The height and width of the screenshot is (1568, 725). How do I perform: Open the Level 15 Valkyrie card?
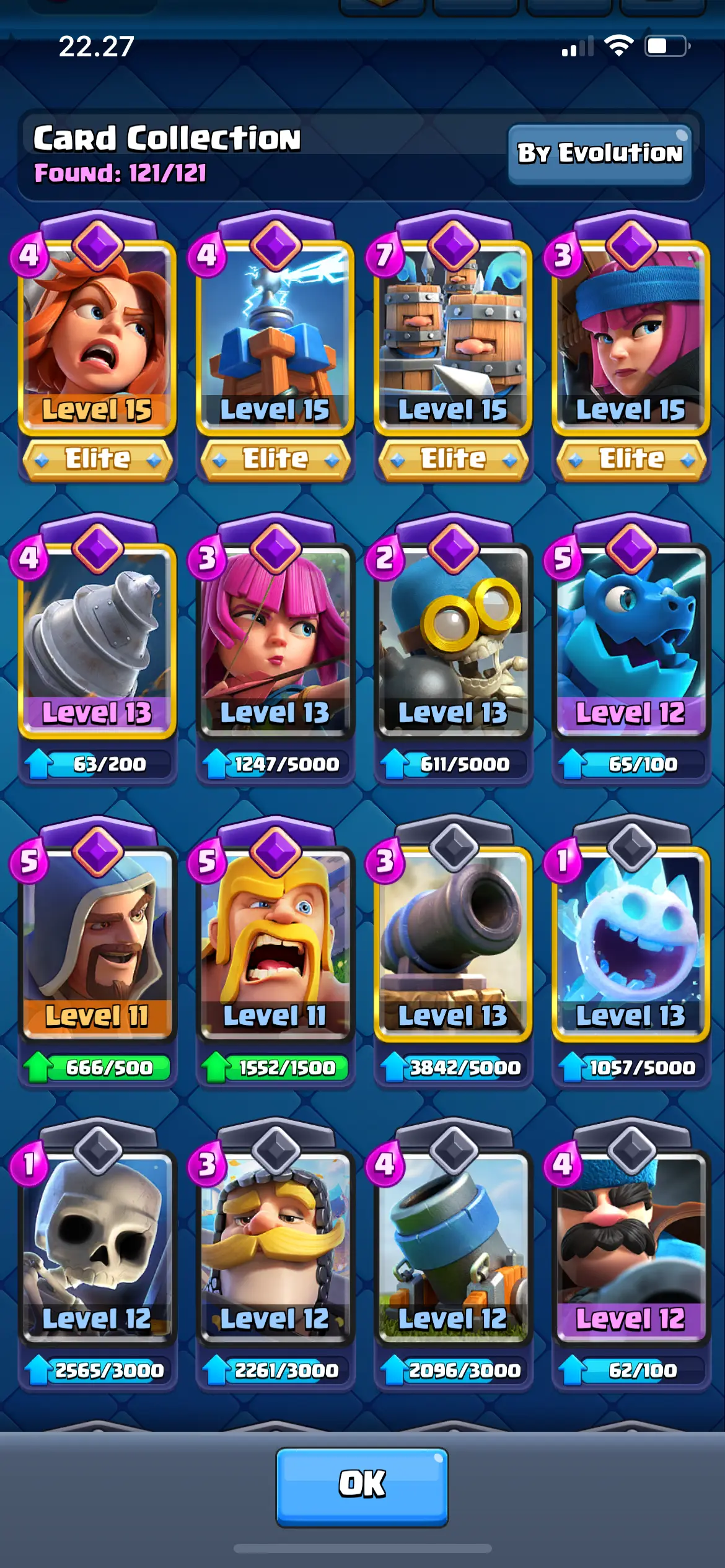(x=97, y=334)
